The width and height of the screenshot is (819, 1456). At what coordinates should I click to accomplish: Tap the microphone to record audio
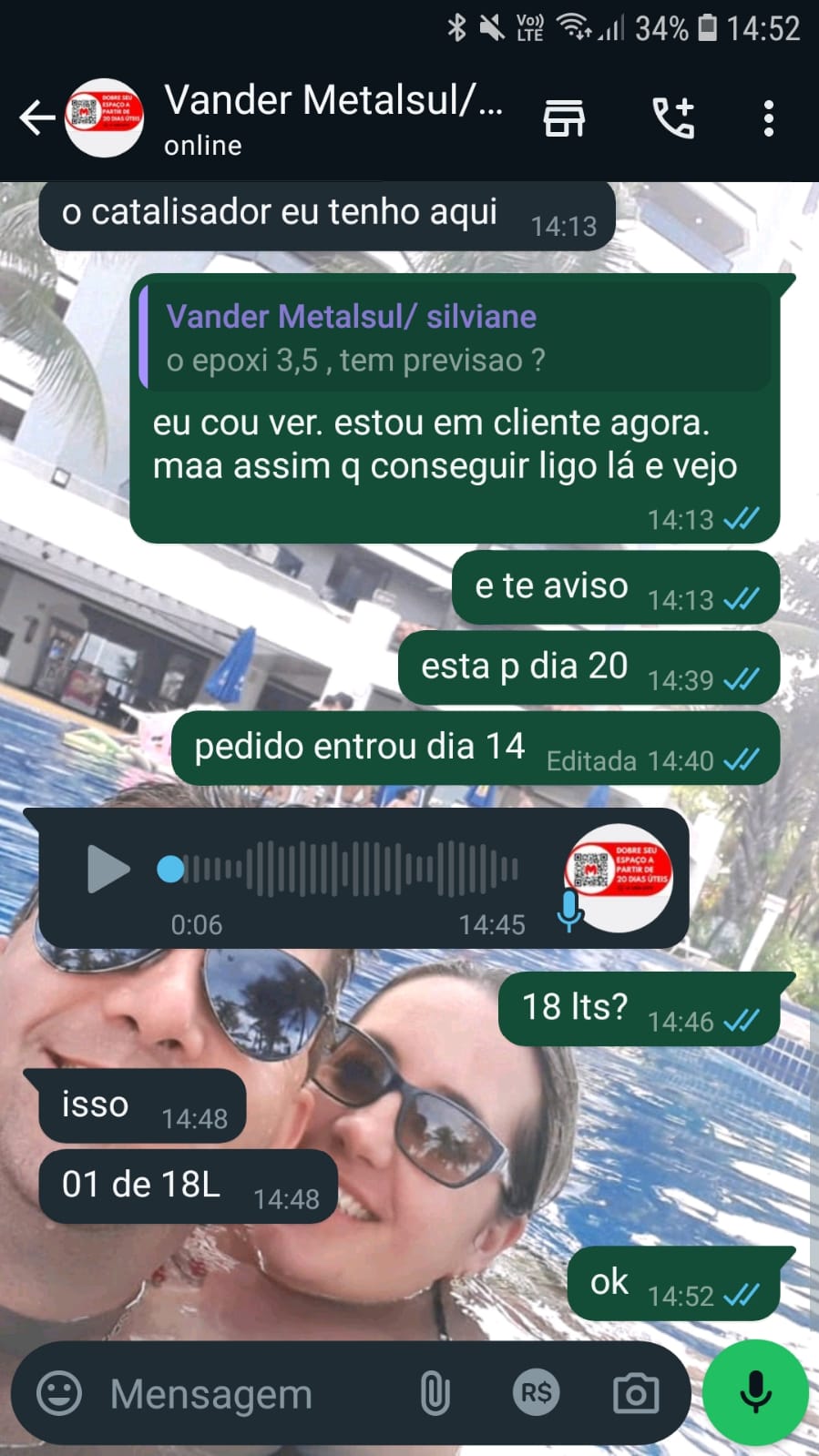click(755, 1393)
